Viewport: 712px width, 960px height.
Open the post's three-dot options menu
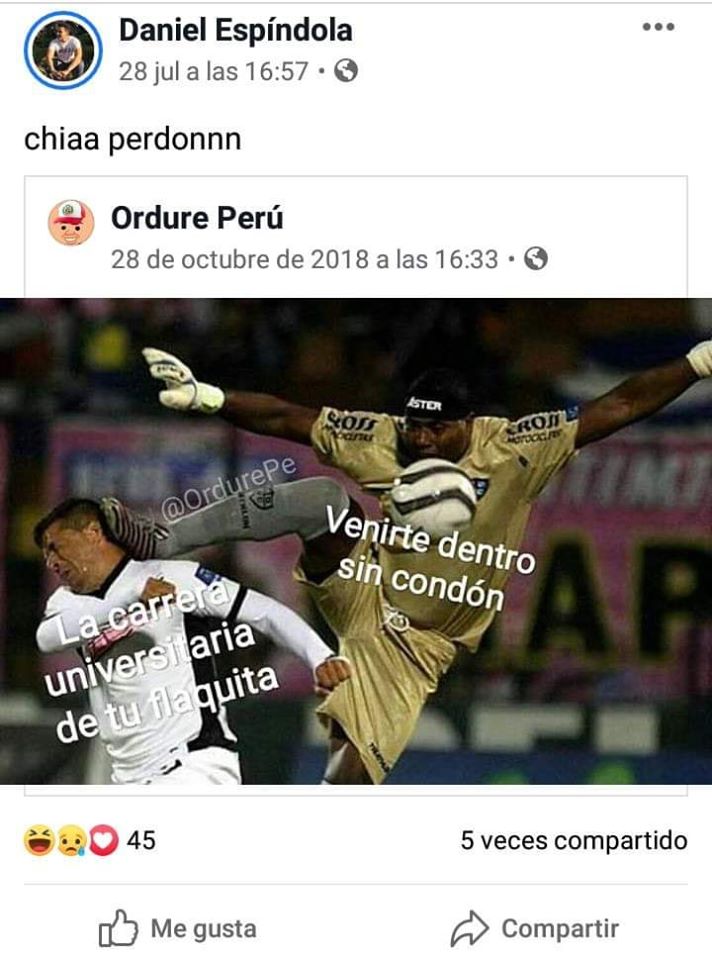click(x=658, y=28)
